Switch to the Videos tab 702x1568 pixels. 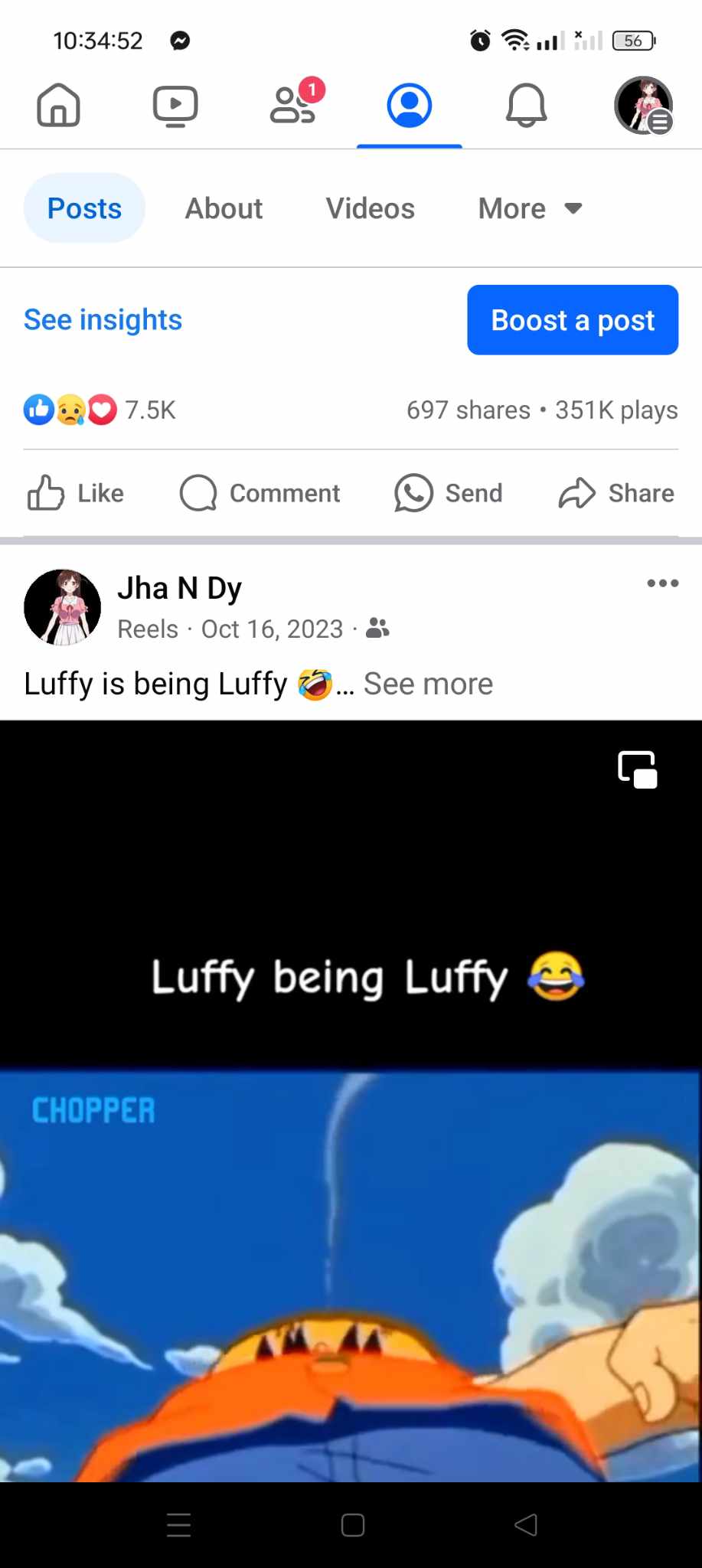[370, 208]
